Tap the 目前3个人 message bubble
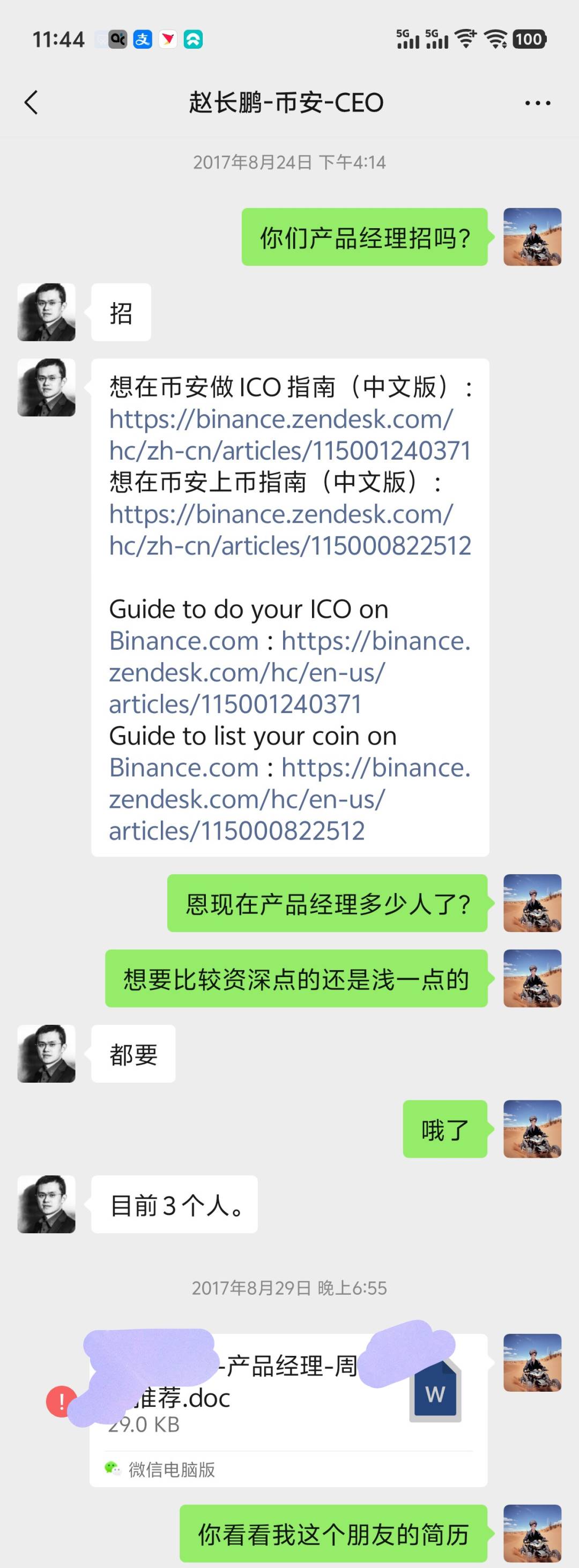Viewport: 579px width, 1568px height. click(175, 1205)
